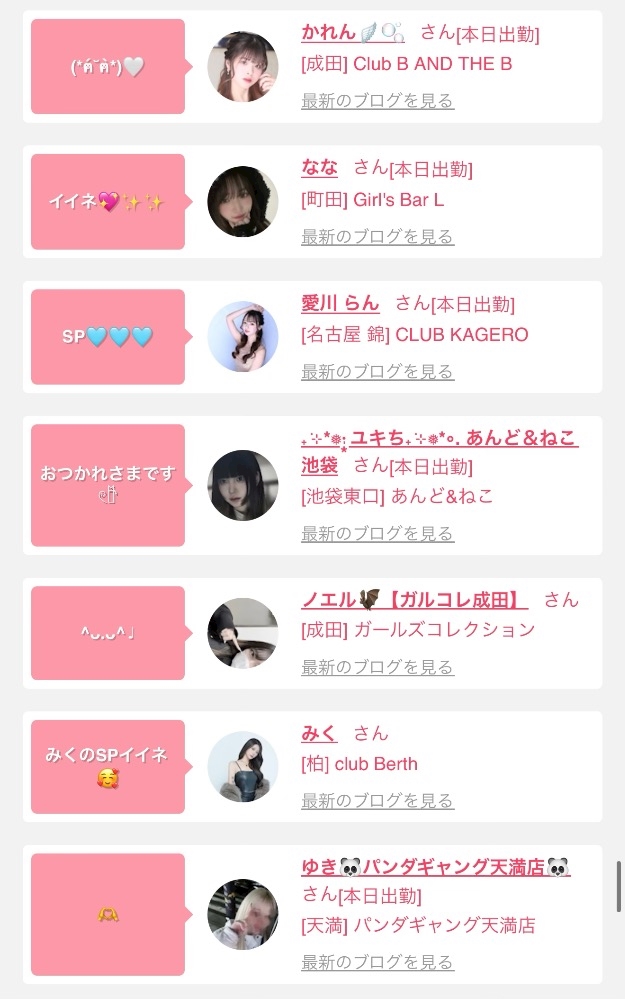Open ゆき パンダギャング天満店 profile link
This screenshot has width=625, height=999.
click(x=435, y=868)
